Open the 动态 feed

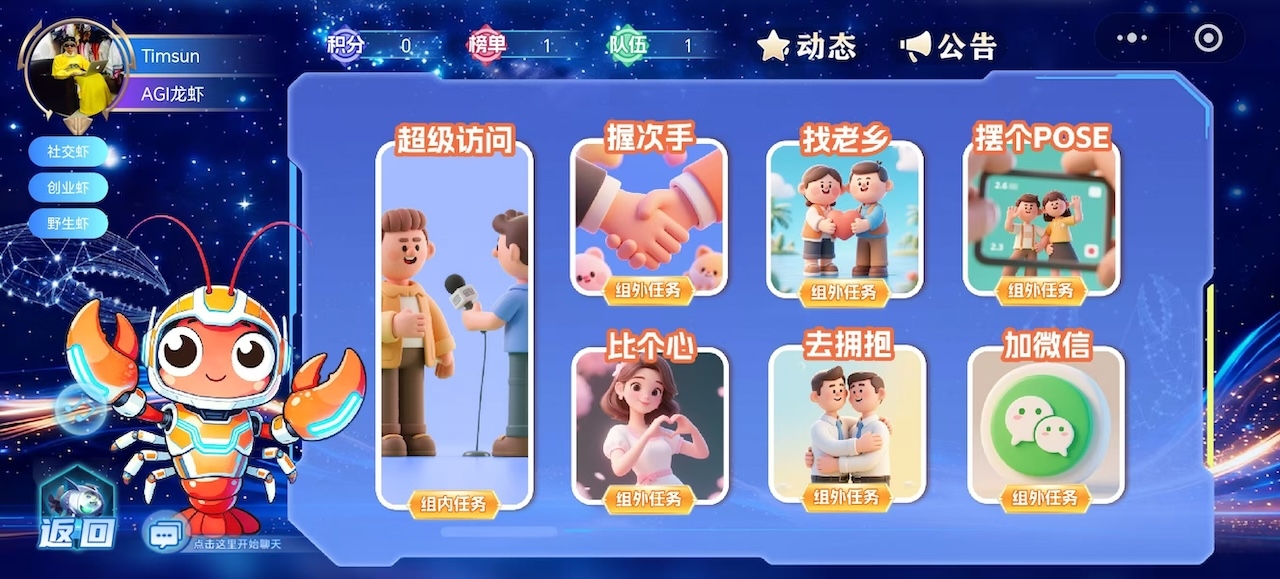point(808,46)
